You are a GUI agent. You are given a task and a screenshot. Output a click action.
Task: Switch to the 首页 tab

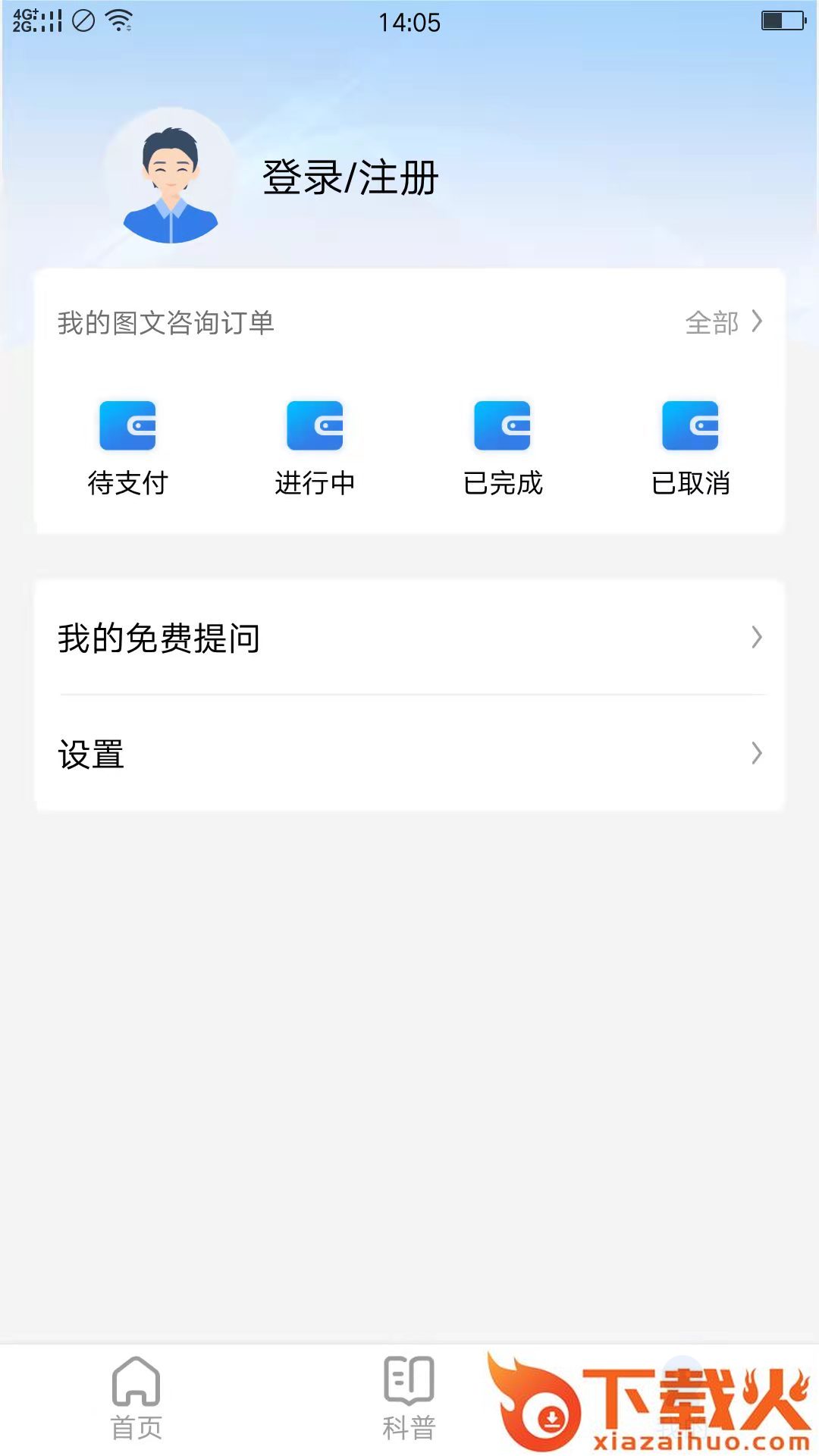[x=136, y=1398]
